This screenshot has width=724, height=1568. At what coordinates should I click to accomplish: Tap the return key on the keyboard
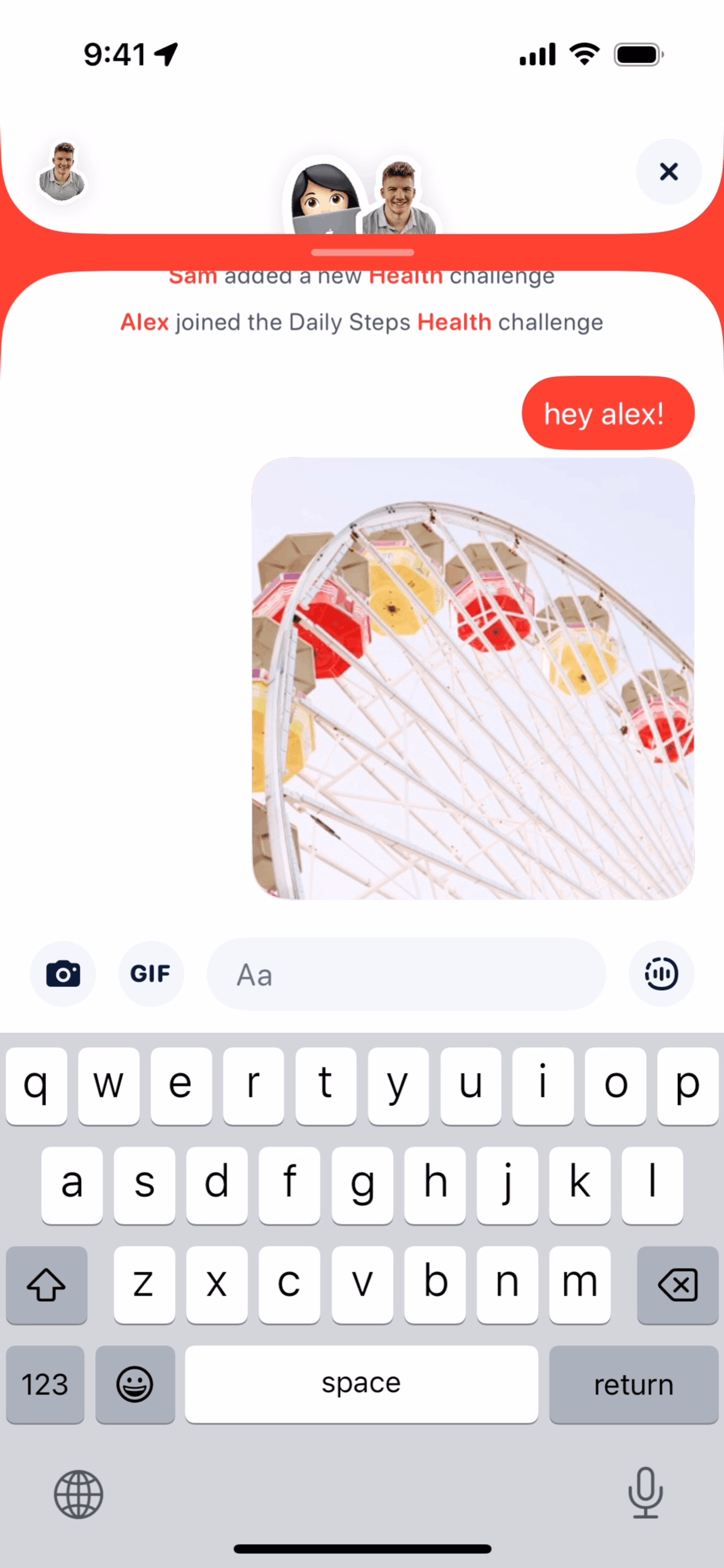coord(633,1385)
